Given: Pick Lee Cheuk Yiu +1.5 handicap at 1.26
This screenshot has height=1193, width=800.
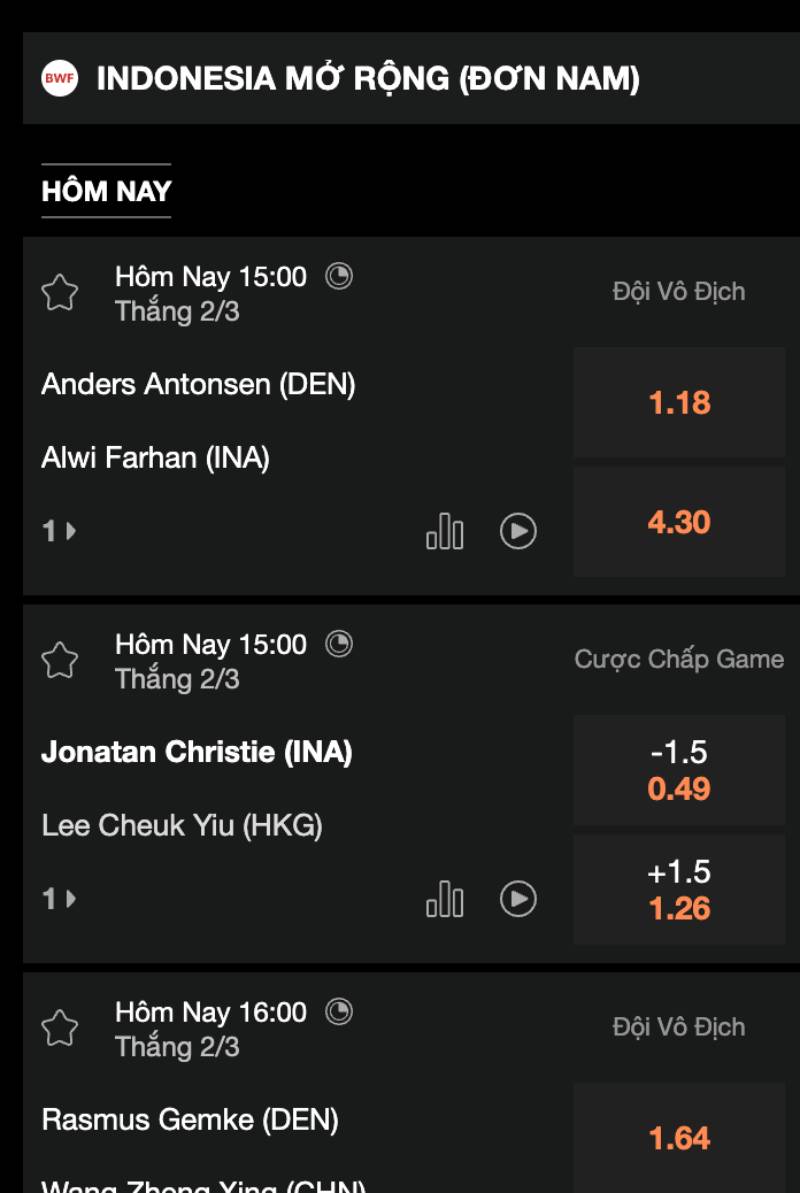Looking at the screenshot, I should (679, 890).
